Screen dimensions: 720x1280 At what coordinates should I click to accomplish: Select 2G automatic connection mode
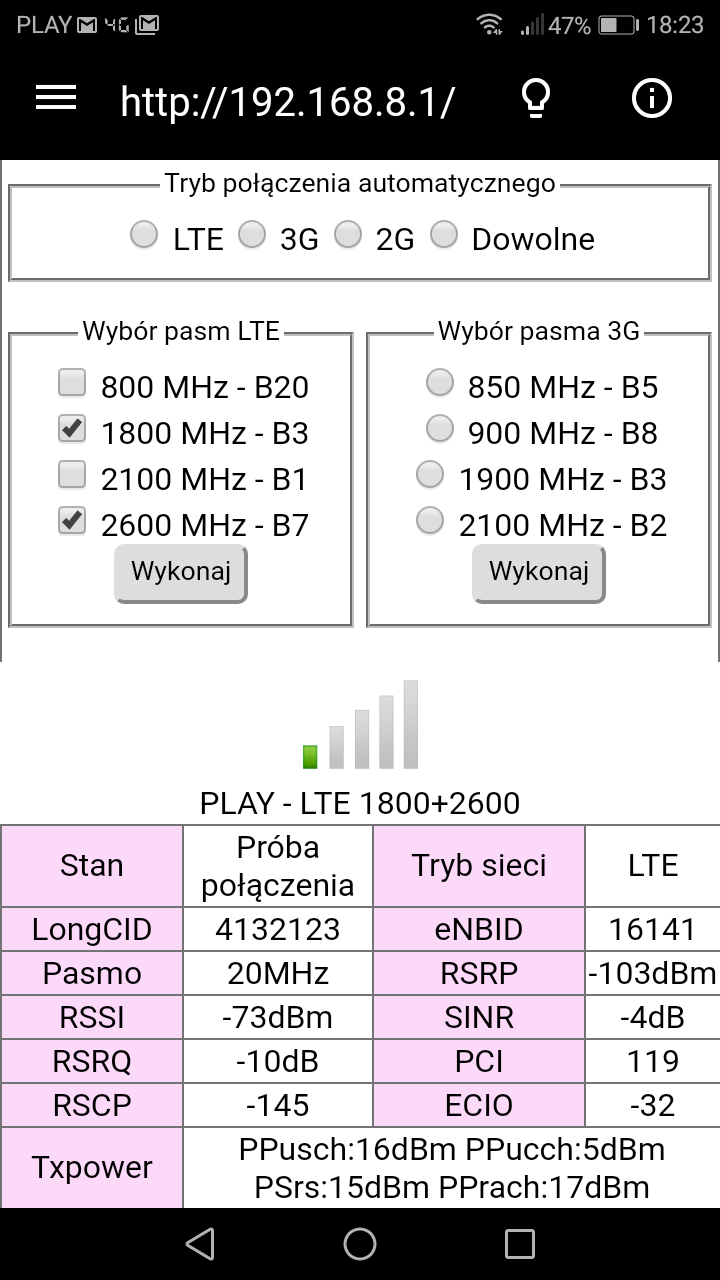point(348,235)
